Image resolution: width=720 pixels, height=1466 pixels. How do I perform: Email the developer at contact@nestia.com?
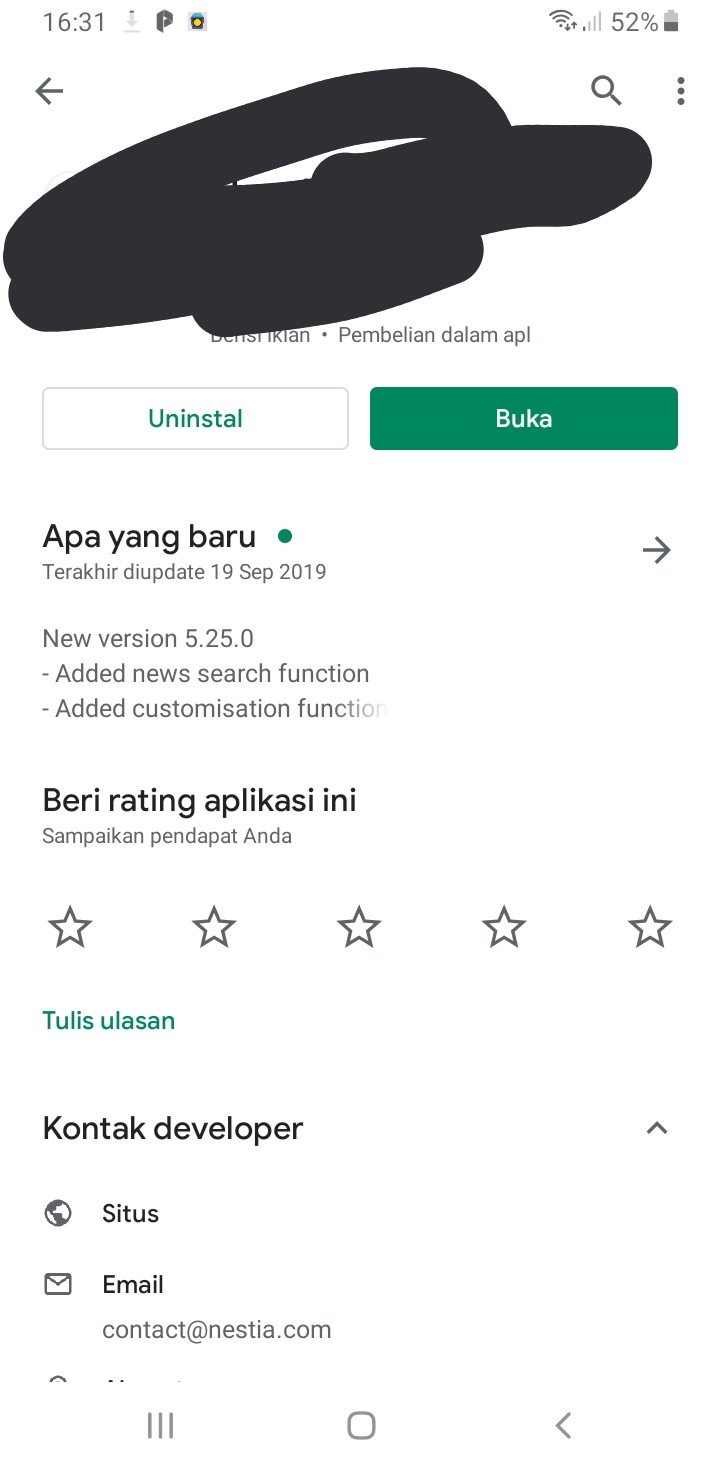pyautogui.click(x=216, y=1308)
